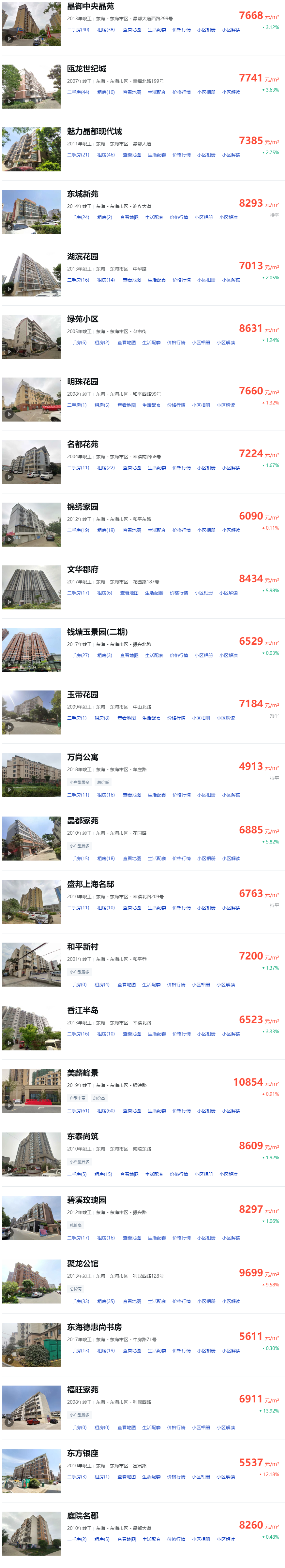Browse 小区相册 for 东泰尚筑

pyautogui.click(x=203, y=1174)
